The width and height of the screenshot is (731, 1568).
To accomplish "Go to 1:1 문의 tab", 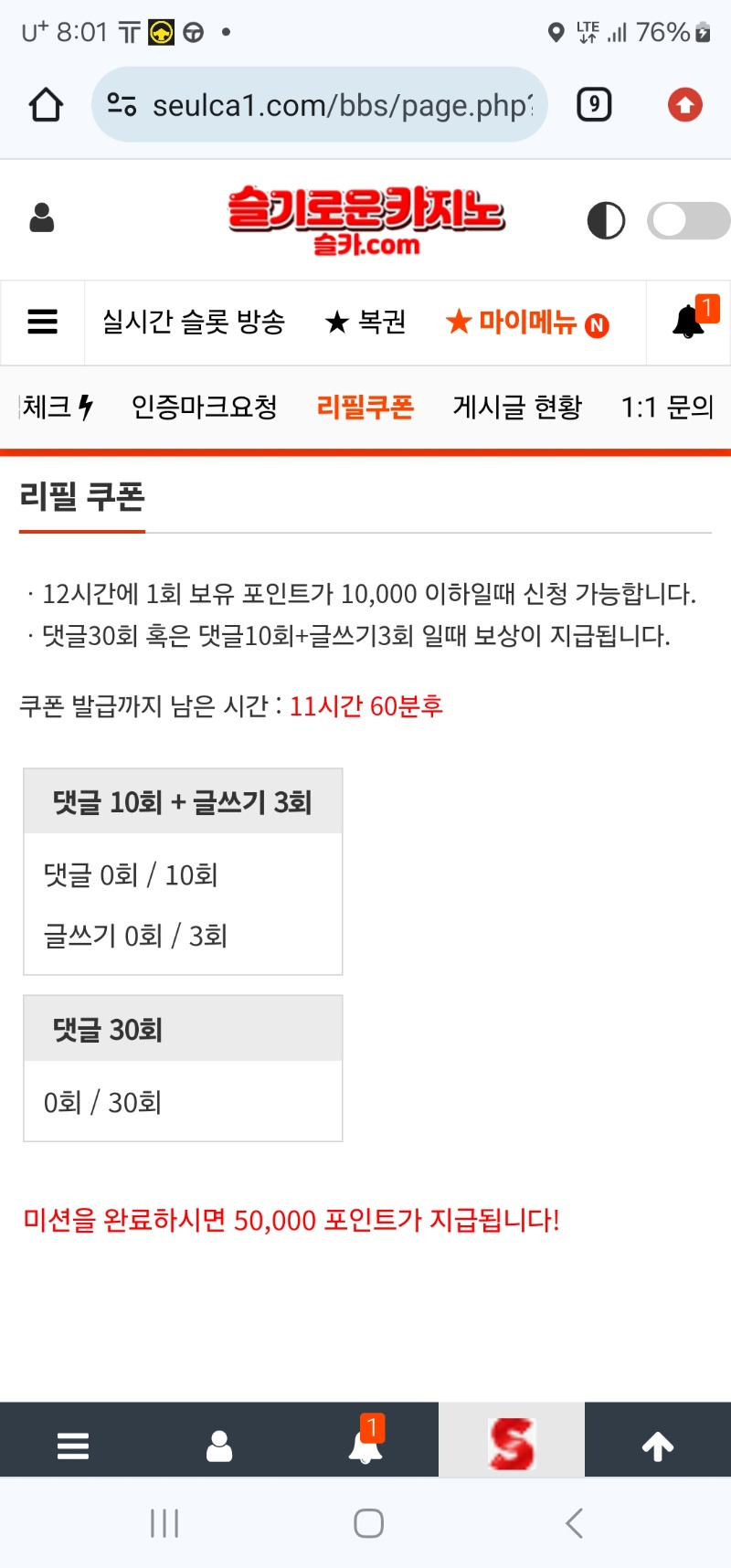I will (667, 407).
